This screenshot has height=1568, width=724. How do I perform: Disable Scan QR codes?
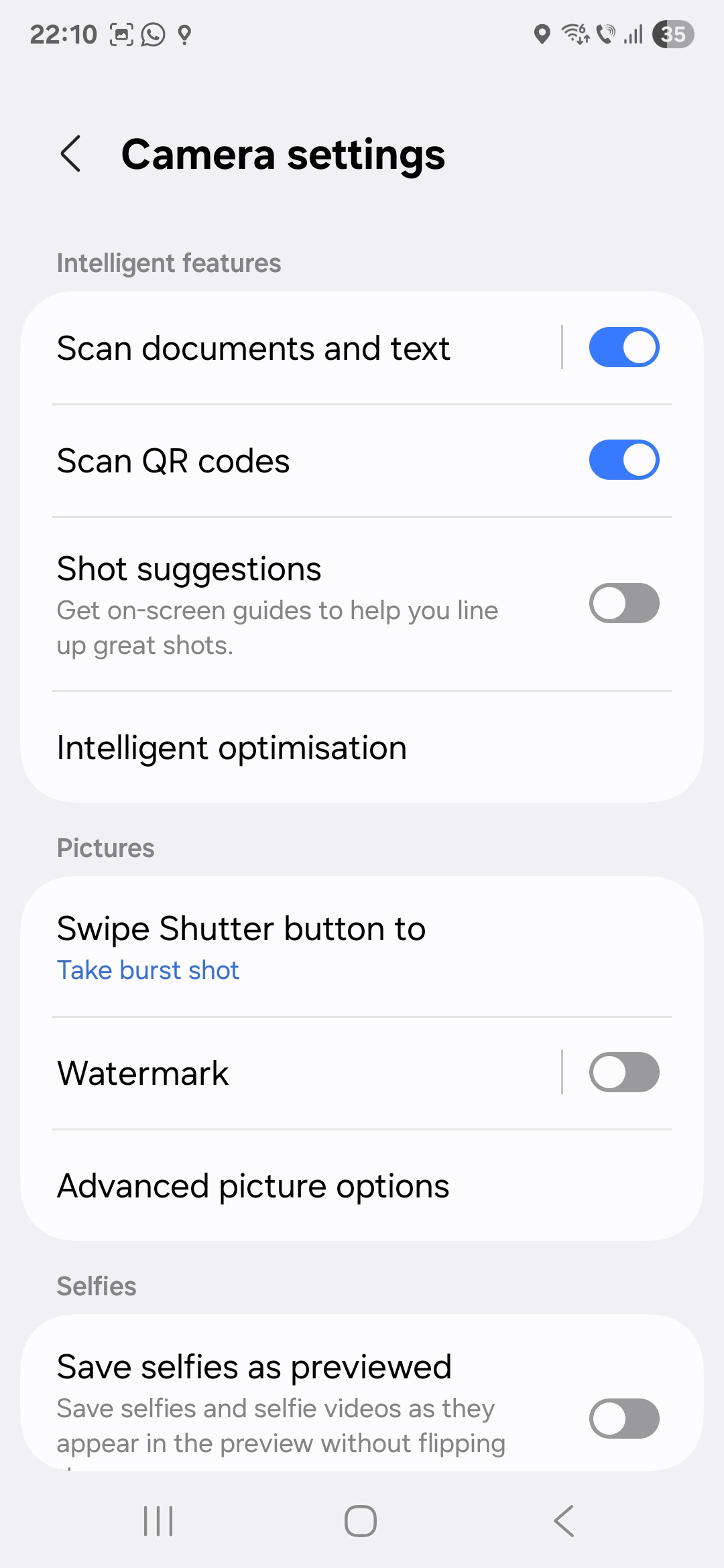click(624, 460)
